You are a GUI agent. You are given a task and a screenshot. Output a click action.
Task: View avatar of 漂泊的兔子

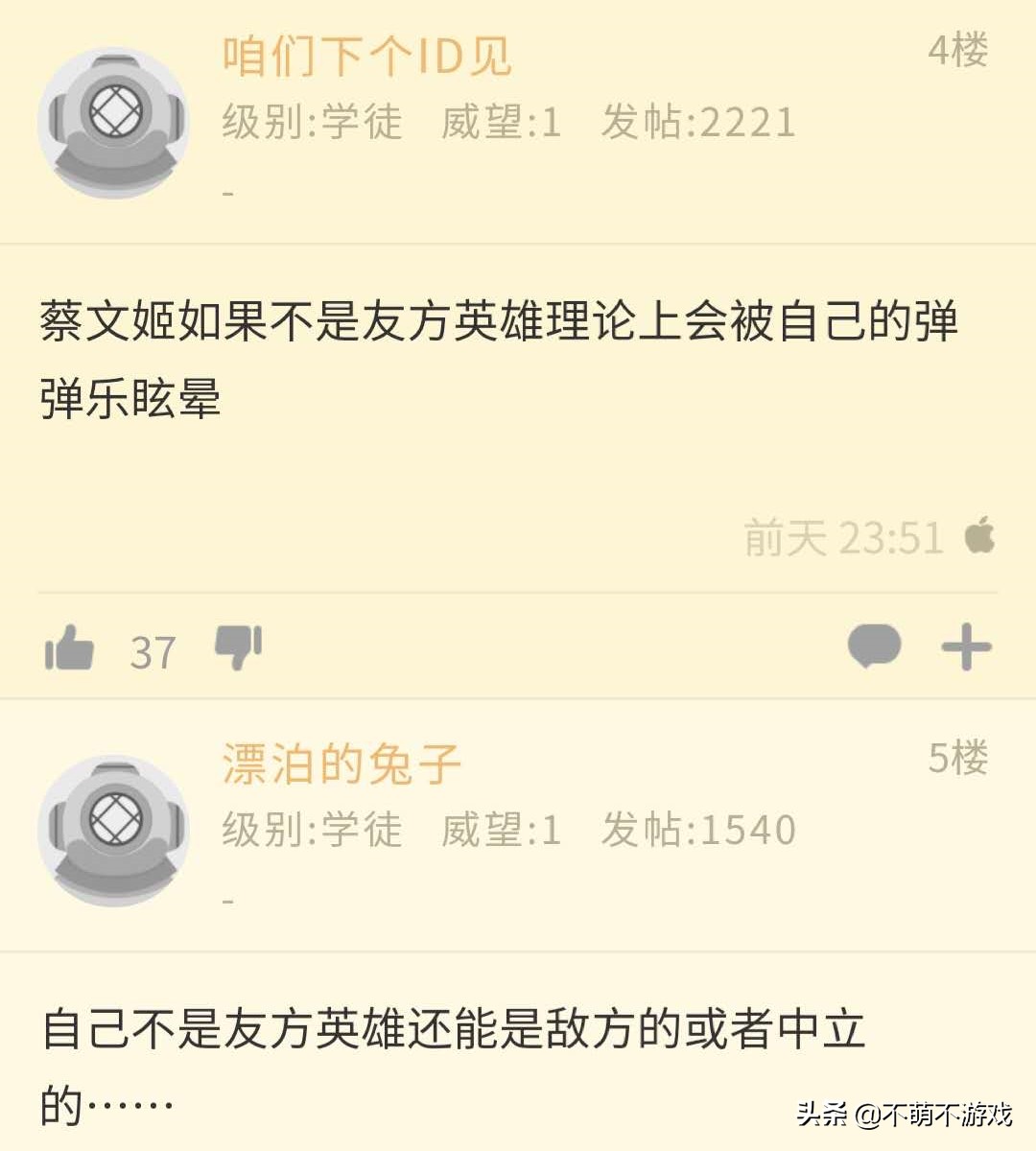[x=113, y=831]
